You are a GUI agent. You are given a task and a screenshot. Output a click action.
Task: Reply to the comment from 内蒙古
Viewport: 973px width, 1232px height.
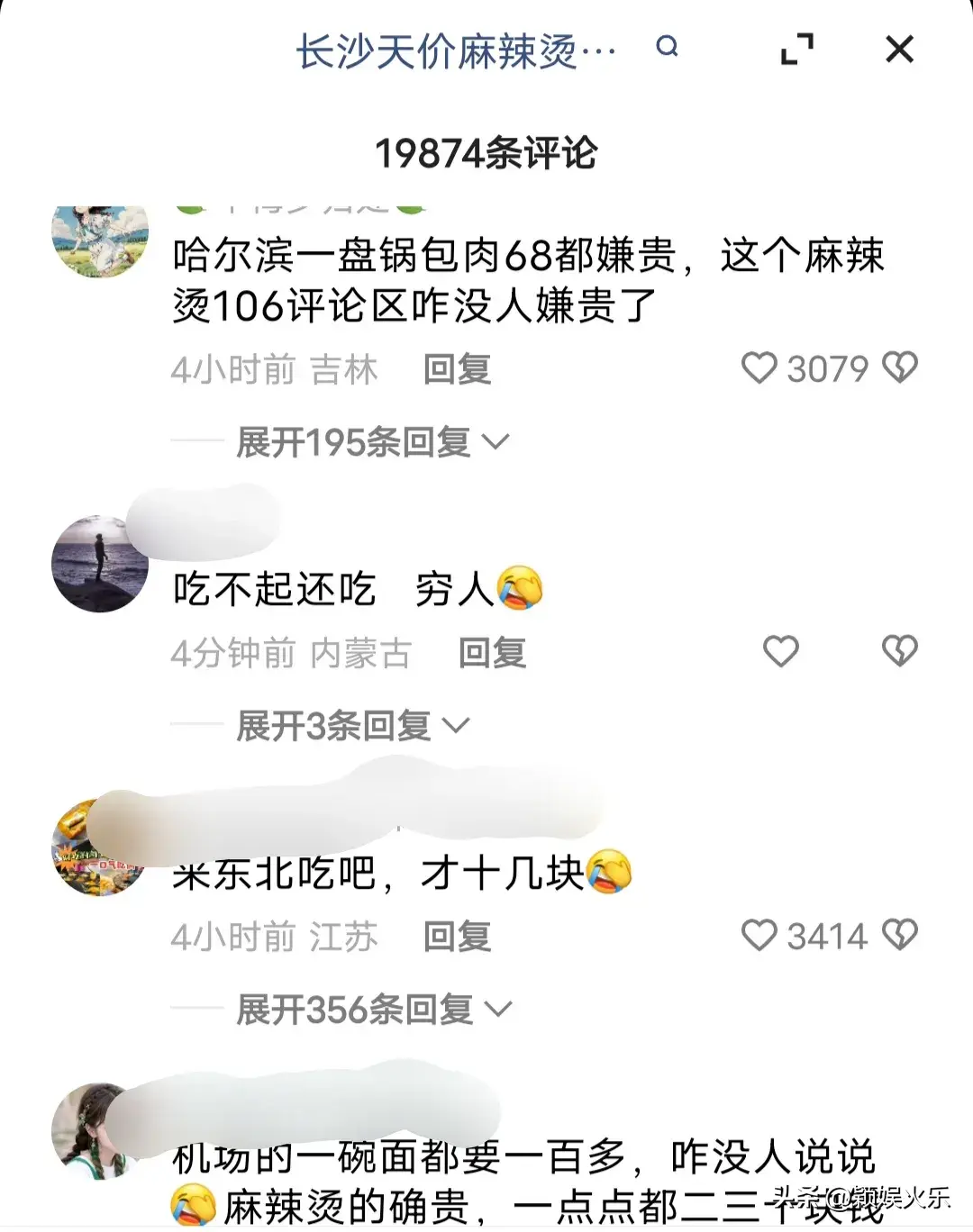pos(492,653)
